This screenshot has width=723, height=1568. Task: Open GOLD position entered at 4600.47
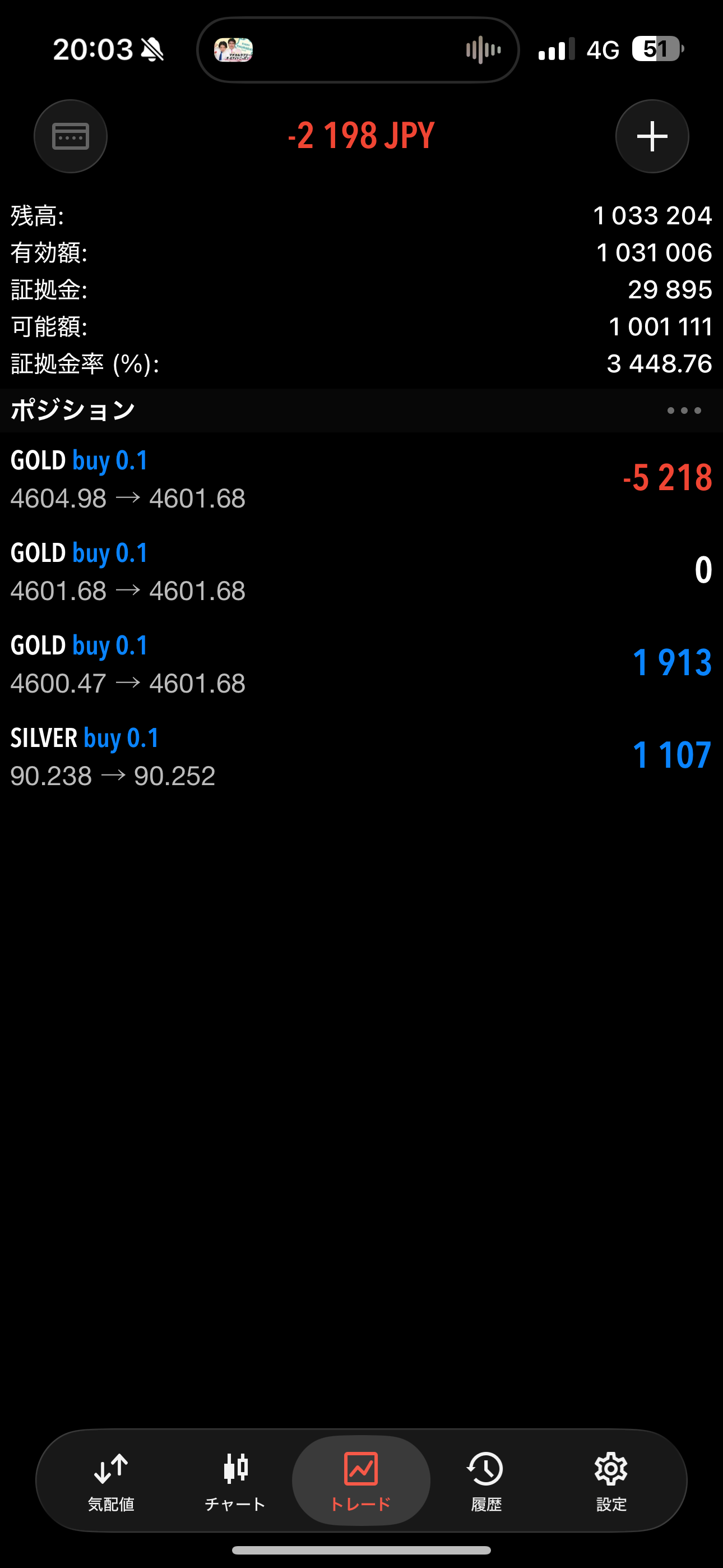(x=361, y=664)
